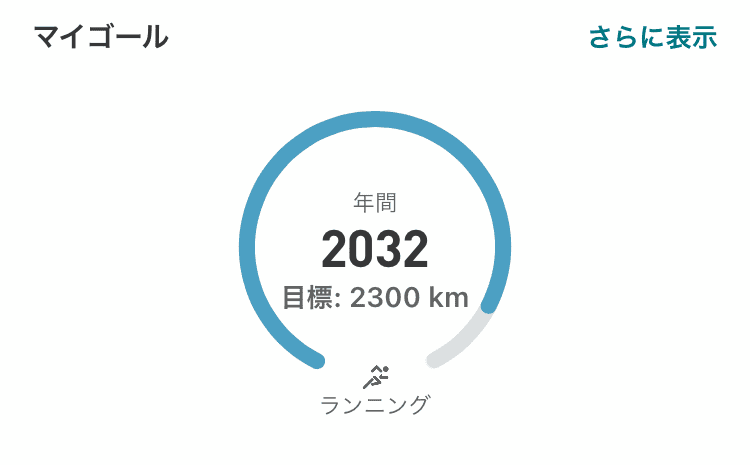The height and width of the screenshot is (465, 750).
Task: Open the yearly ランニング goal card
Action: pyautogui.click(x=375, y=248)
